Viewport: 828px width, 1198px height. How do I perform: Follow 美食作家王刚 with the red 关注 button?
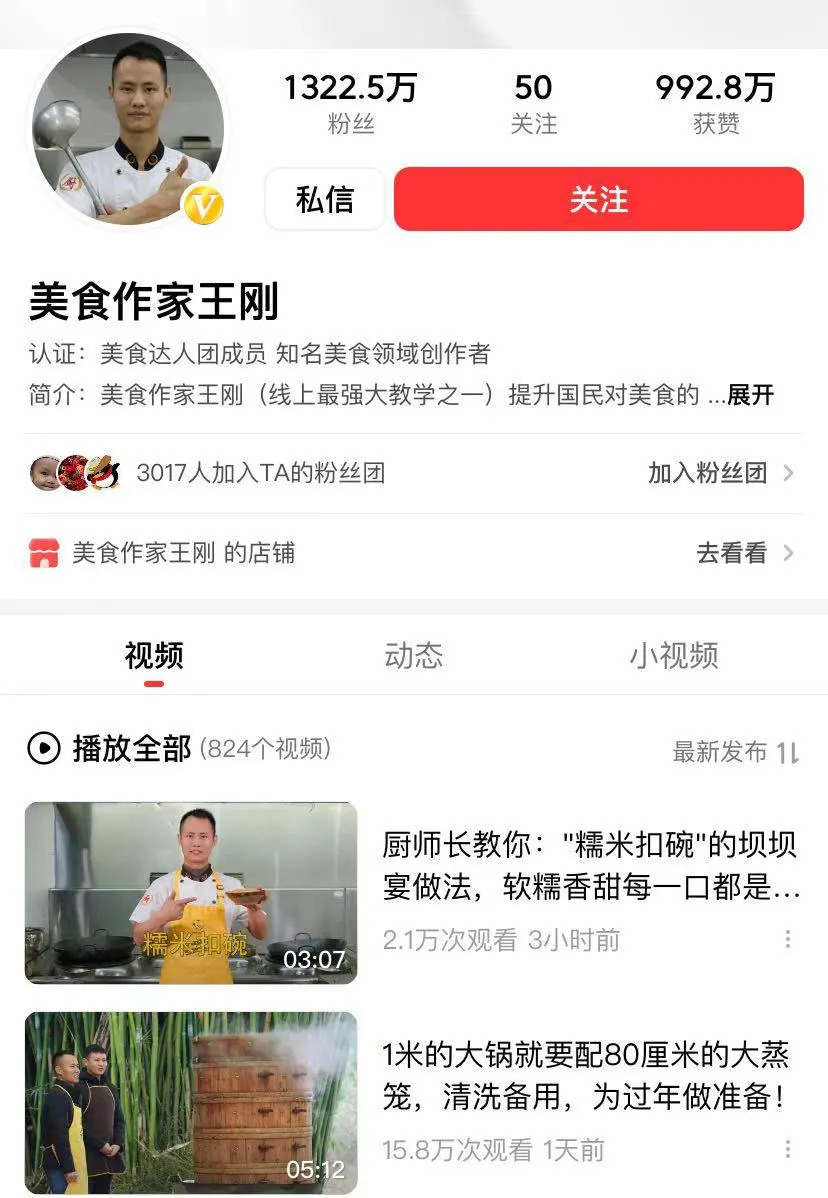(x=598, y=199)
